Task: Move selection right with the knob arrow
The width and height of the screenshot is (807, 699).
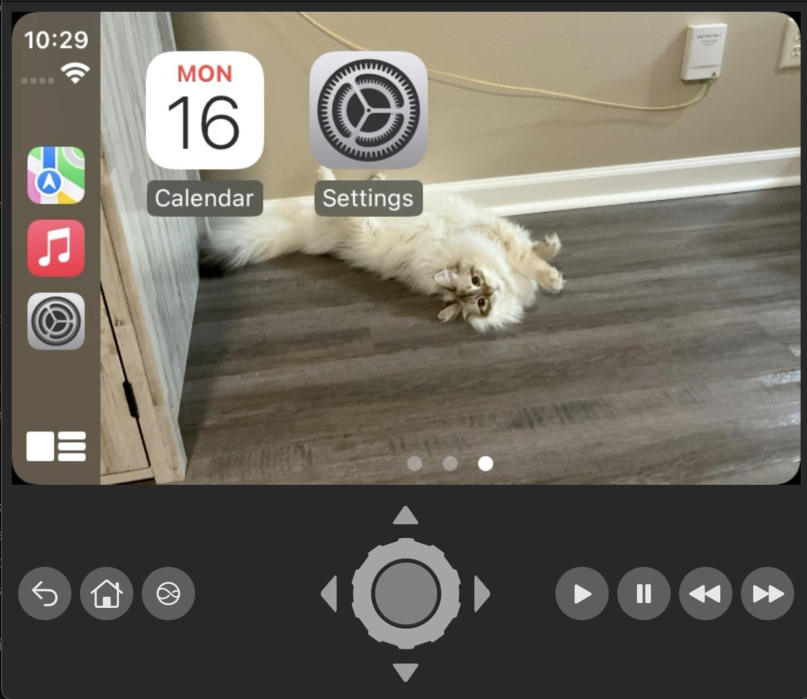Action: click(482, 594)
